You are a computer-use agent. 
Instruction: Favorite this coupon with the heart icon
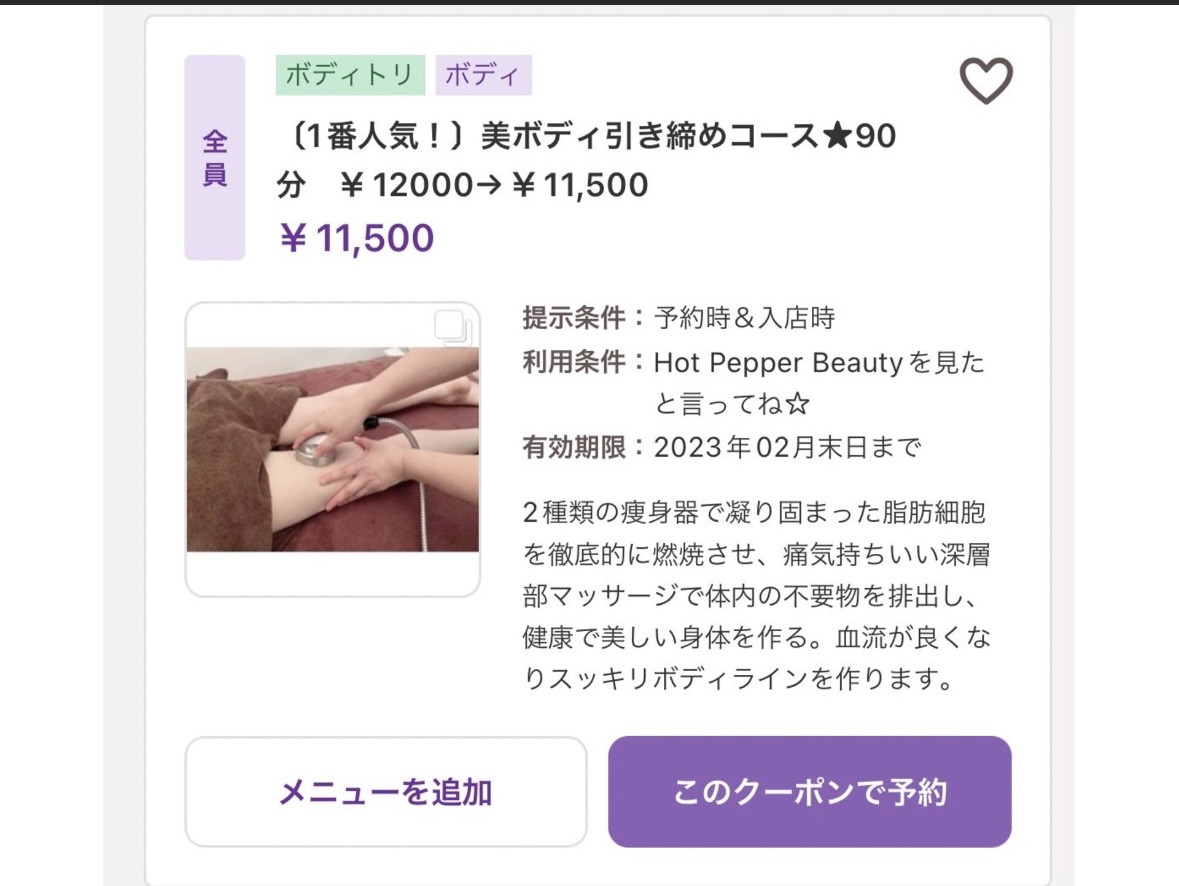click(986, 81)
